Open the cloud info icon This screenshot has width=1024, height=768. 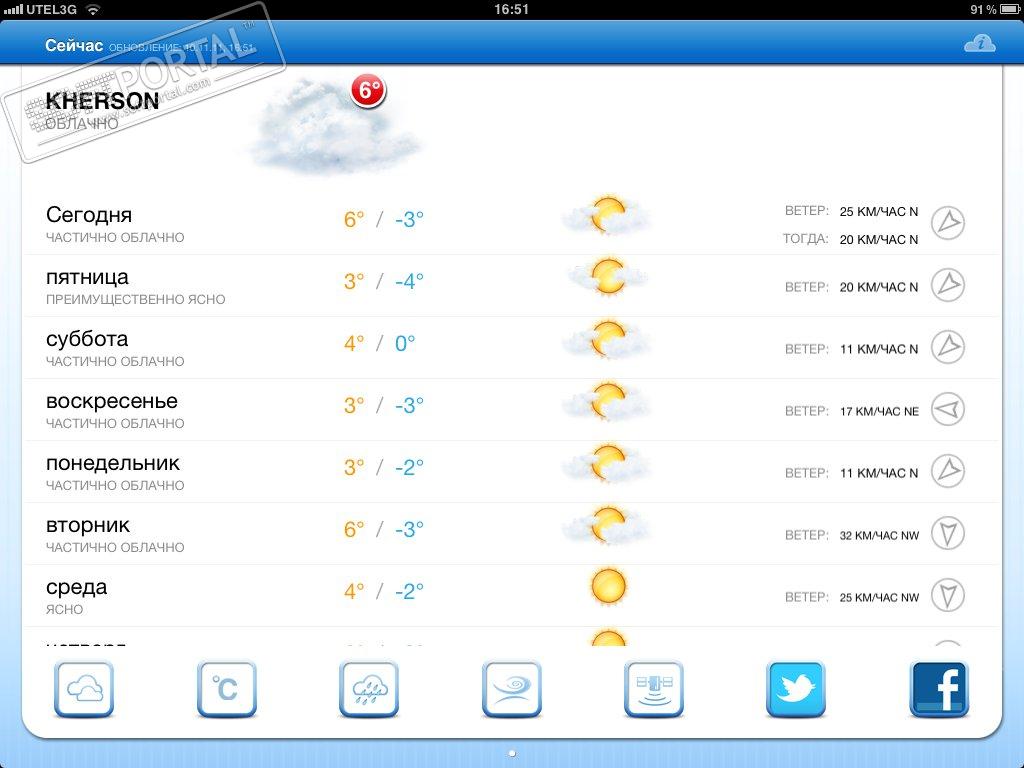coord(980,43)
